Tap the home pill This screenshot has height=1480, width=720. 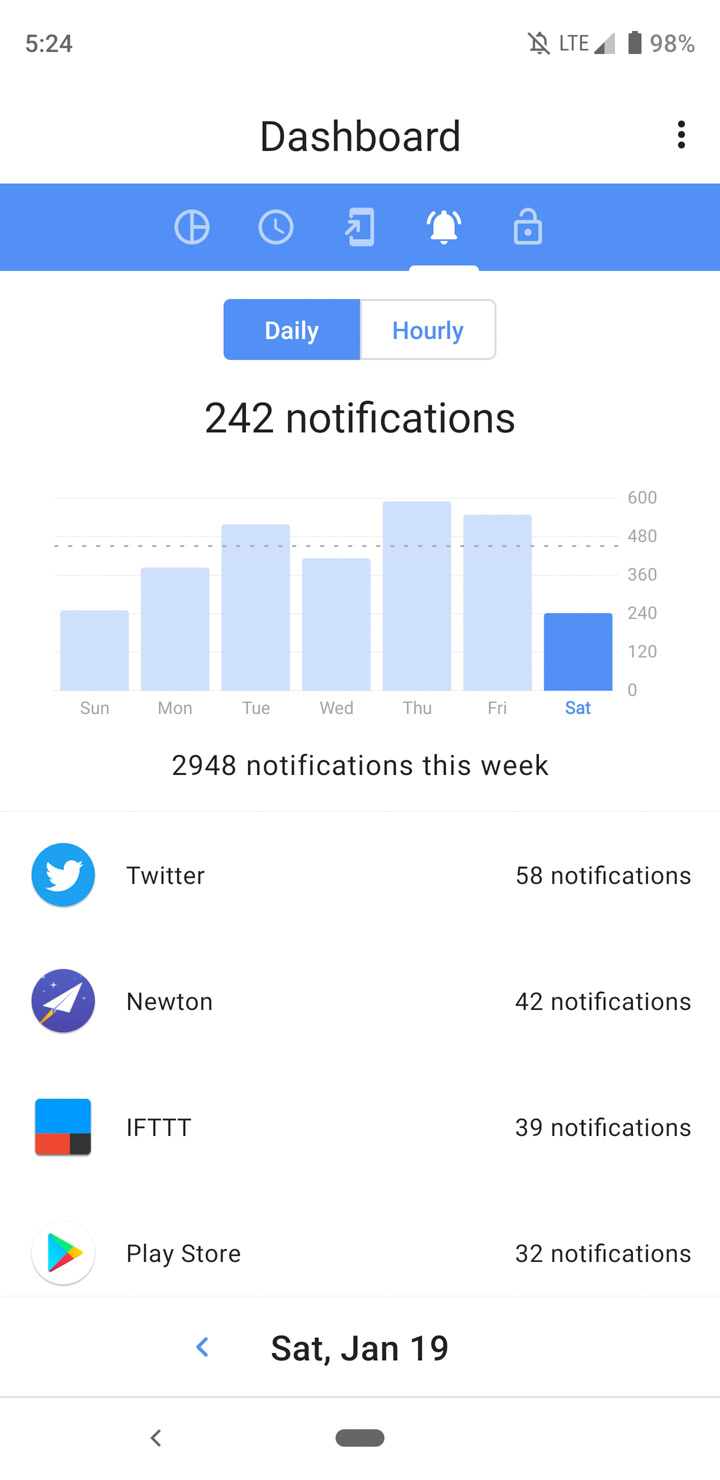360,1438
